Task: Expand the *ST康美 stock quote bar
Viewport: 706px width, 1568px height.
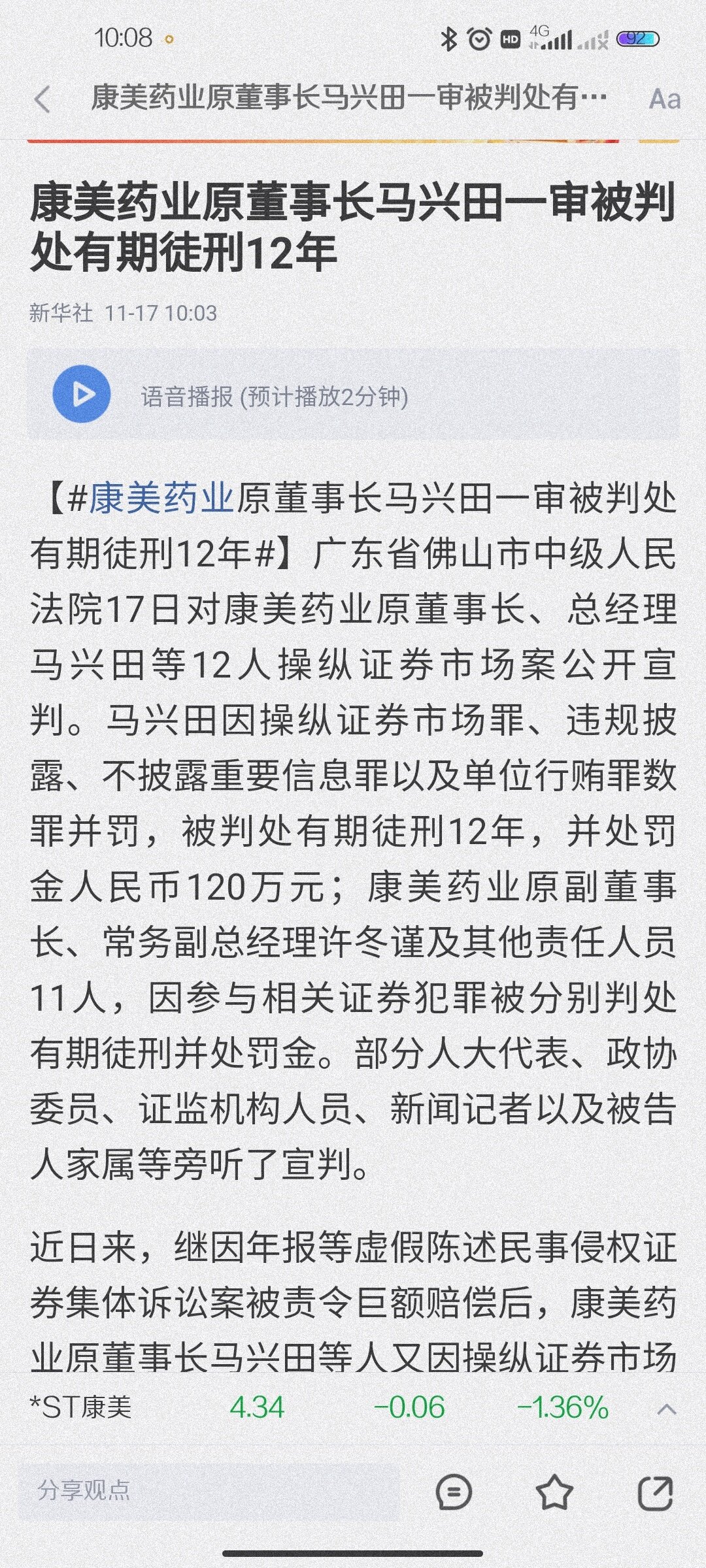Action: point(665,1409)
